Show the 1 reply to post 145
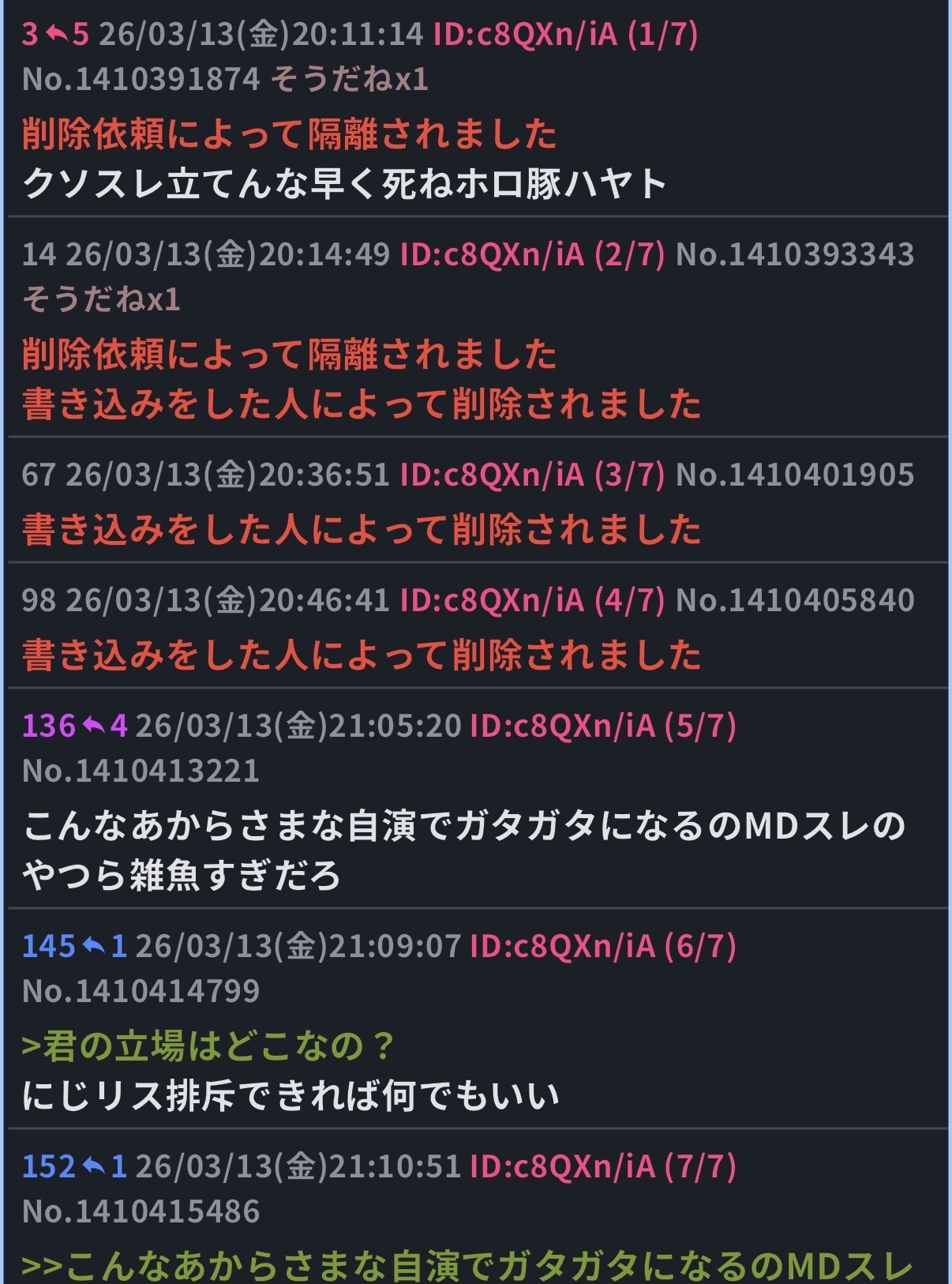 (x=105, y=946)
